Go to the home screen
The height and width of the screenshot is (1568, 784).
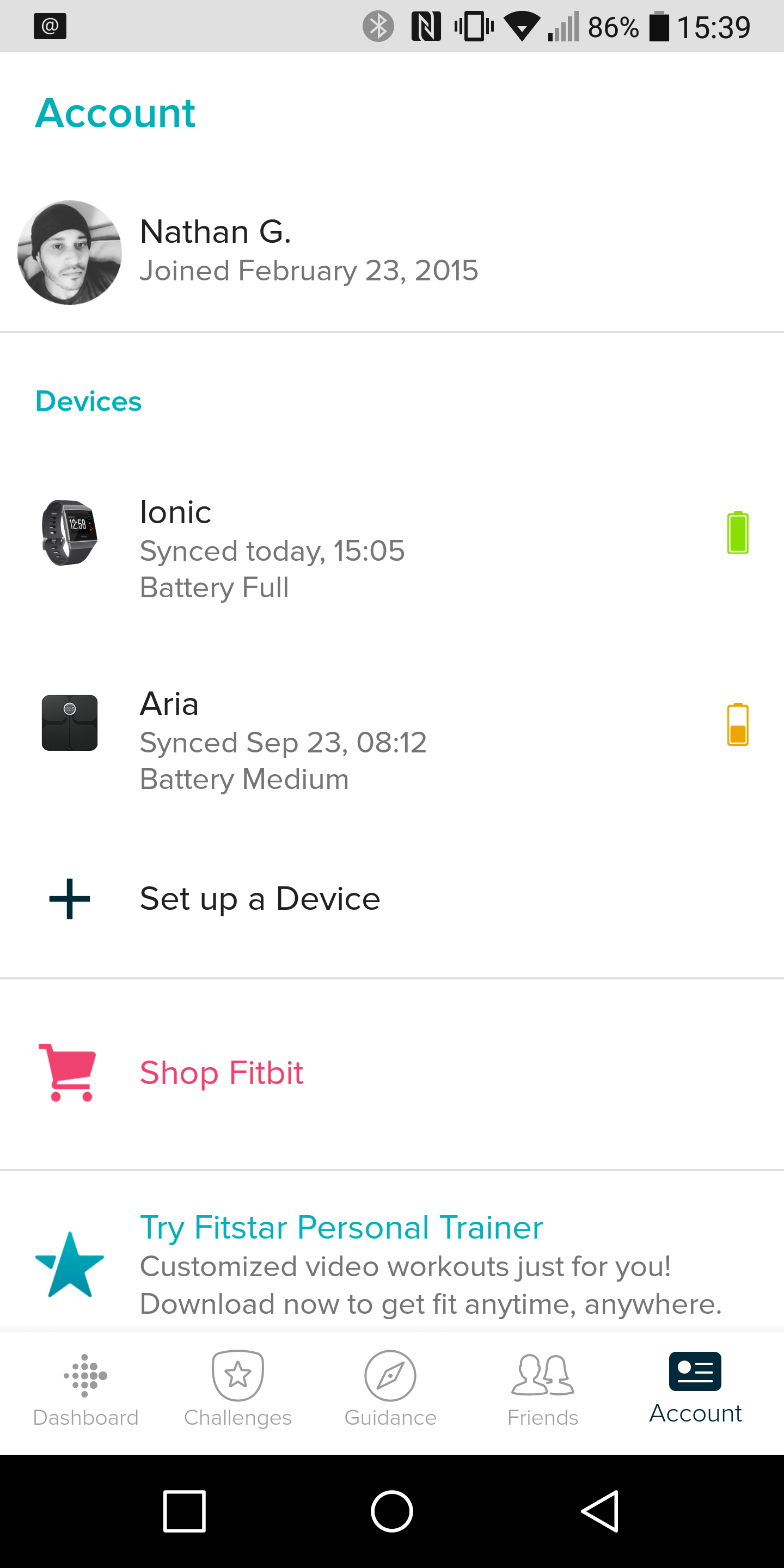click(x=392, y=1511)
